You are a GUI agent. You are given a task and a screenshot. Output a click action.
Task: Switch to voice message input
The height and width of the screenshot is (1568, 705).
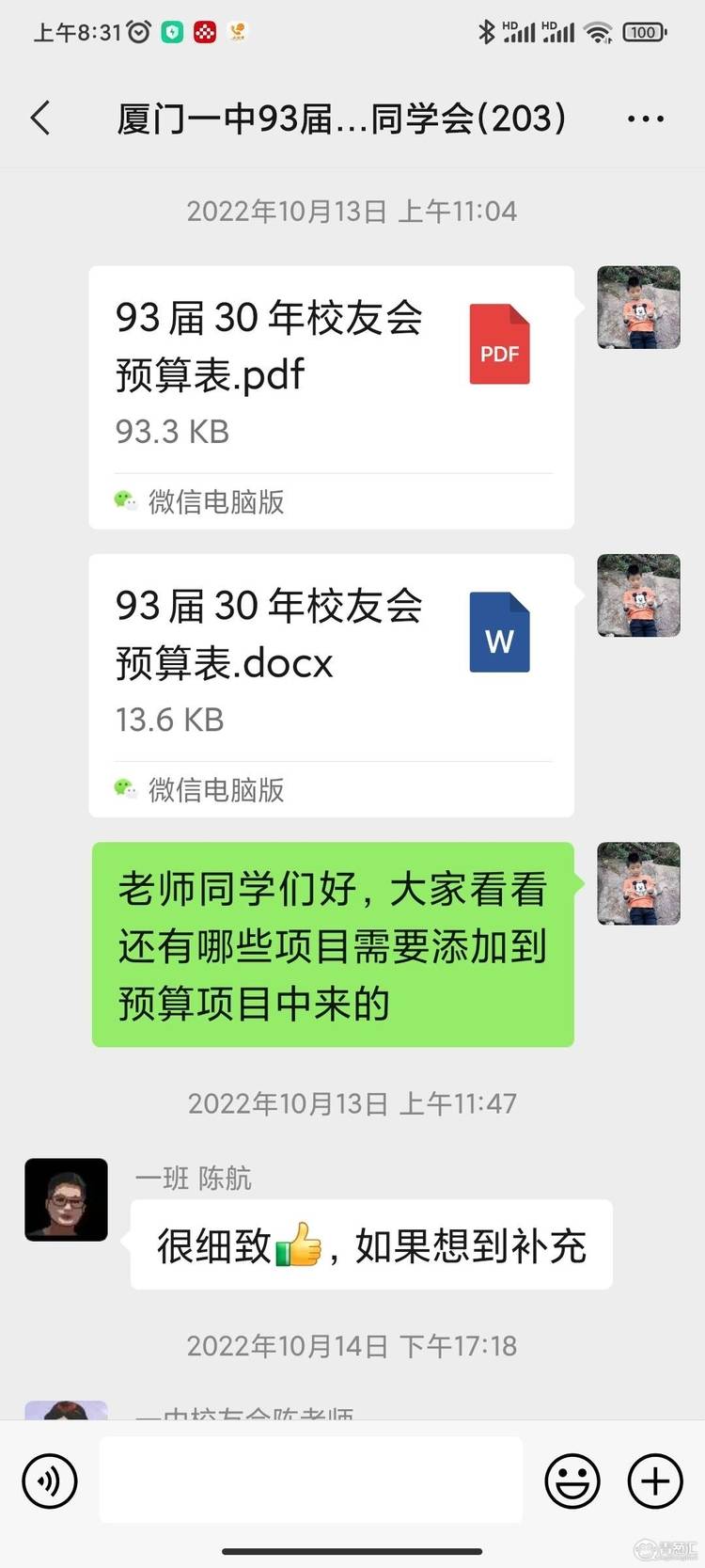coord(49,1481)
